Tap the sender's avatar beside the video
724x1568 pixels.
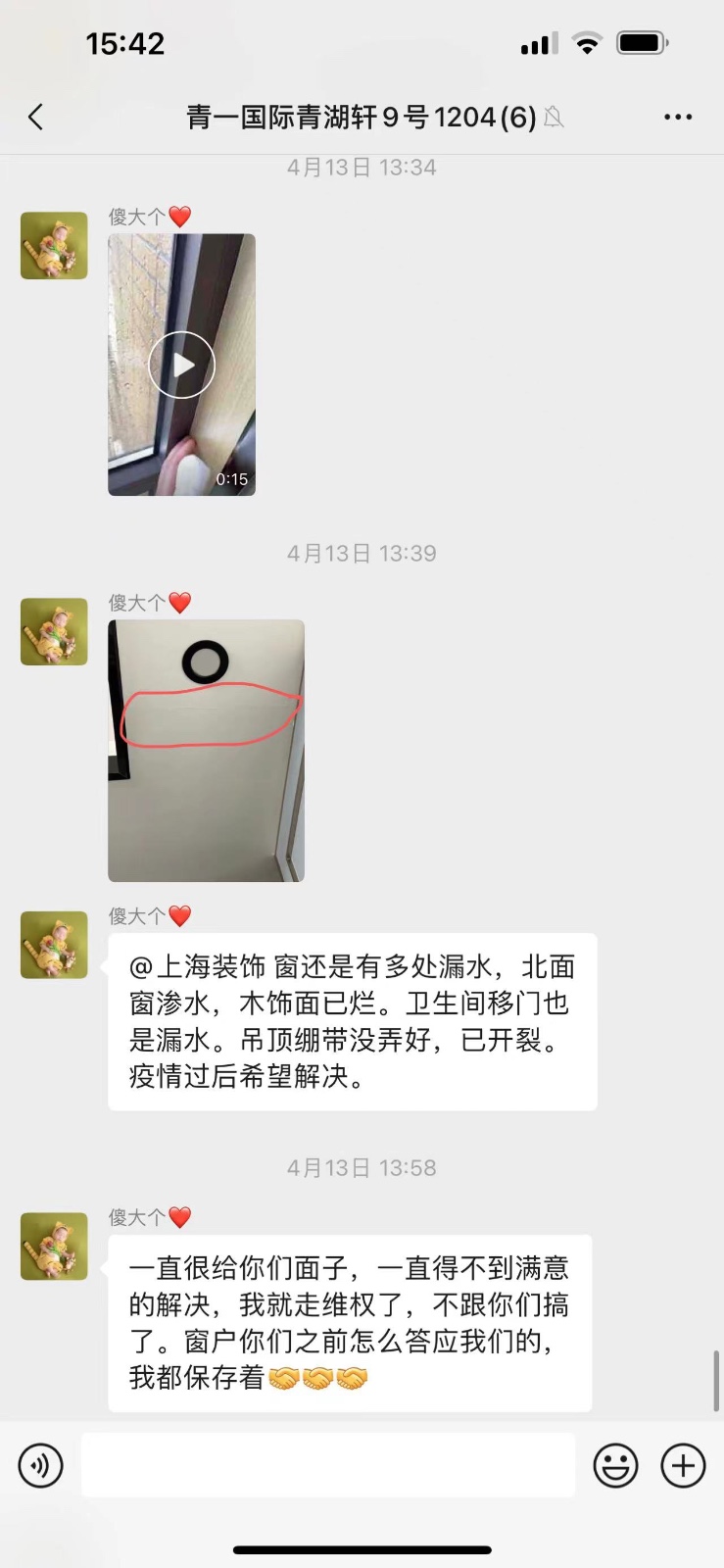(x=54, y=245)
